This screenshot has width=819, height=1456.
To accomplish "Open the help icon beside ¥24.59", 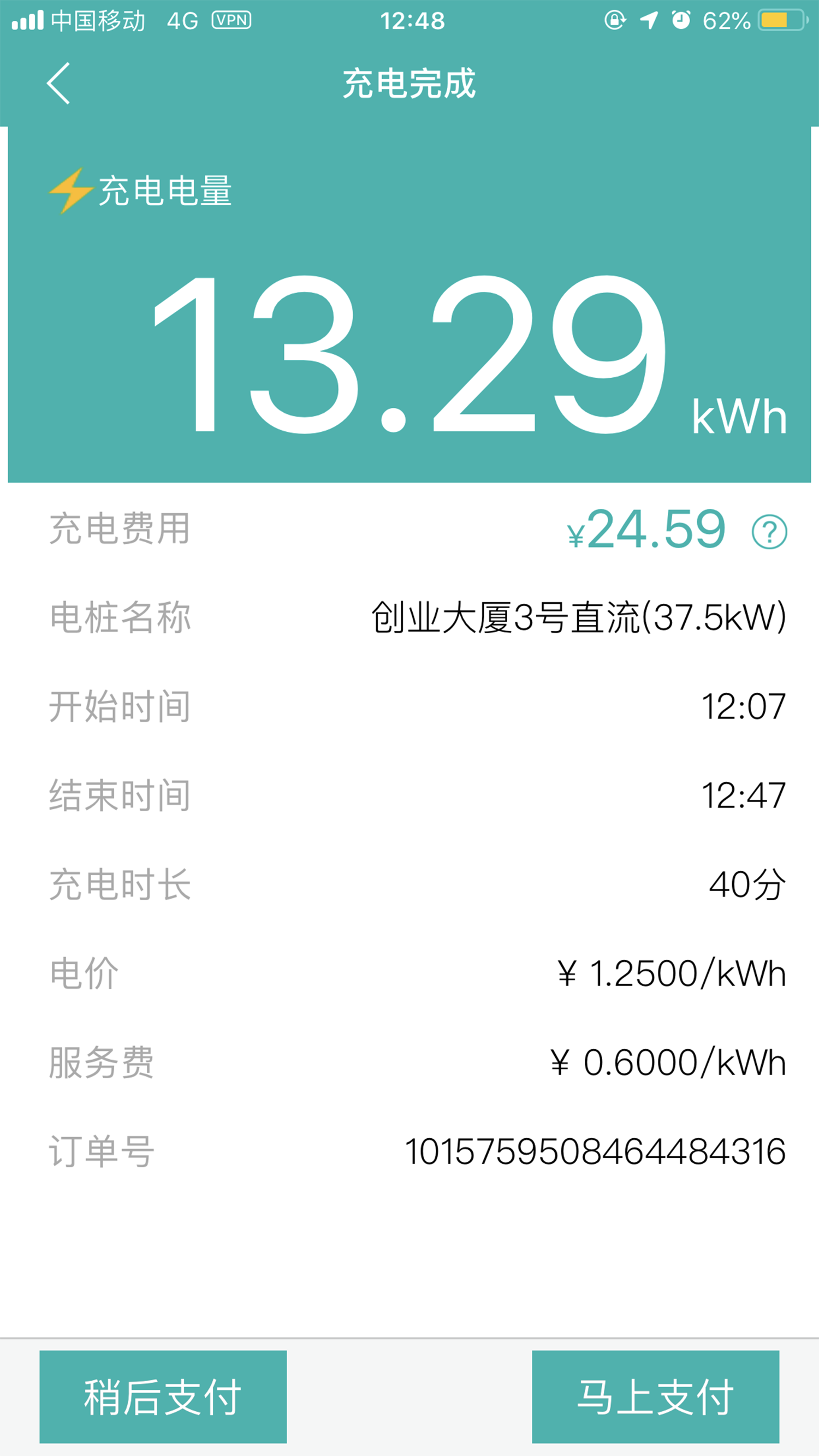I will click(769, 531).
